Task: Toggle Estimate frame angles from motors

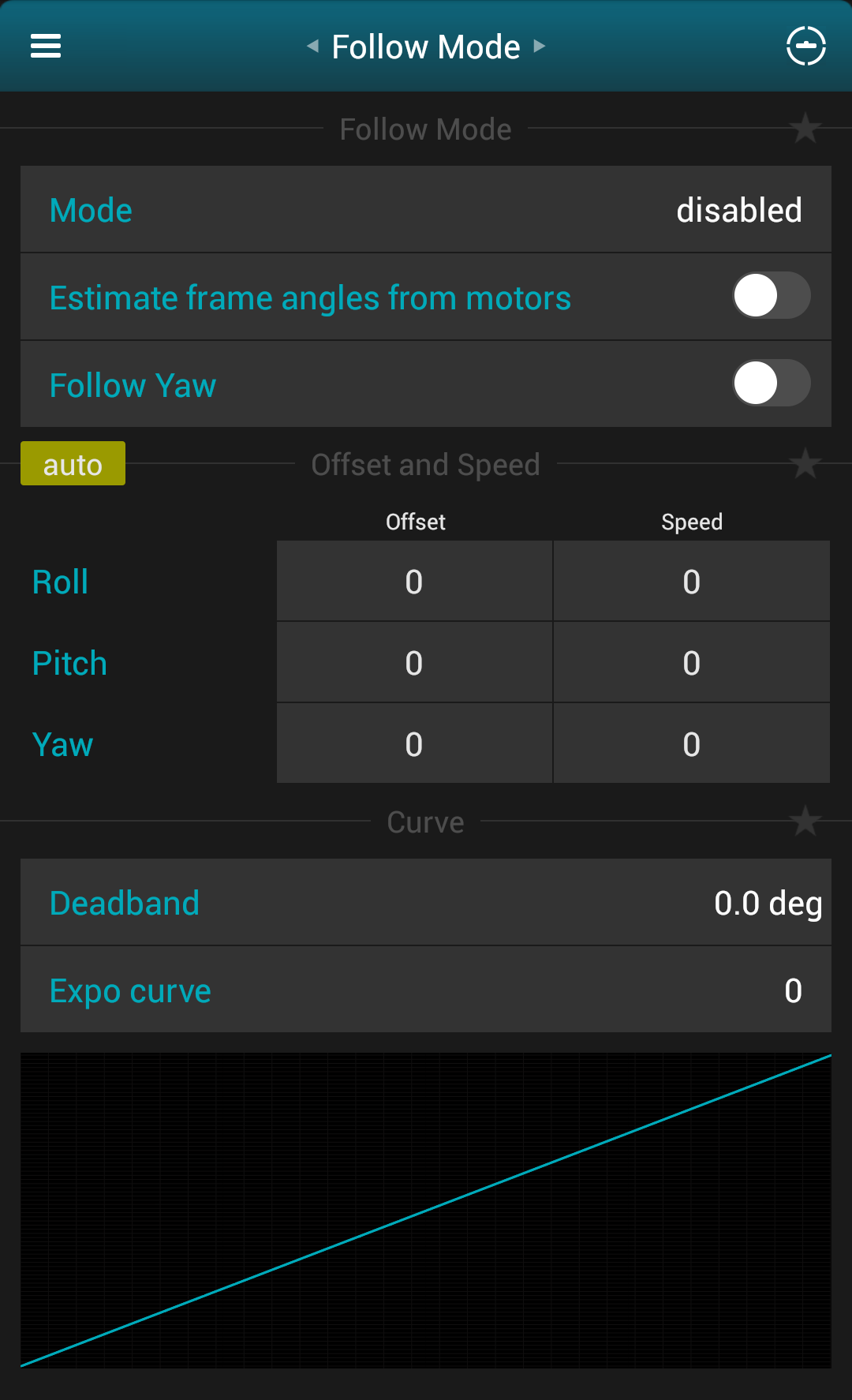Action: (x=771, y=297)
